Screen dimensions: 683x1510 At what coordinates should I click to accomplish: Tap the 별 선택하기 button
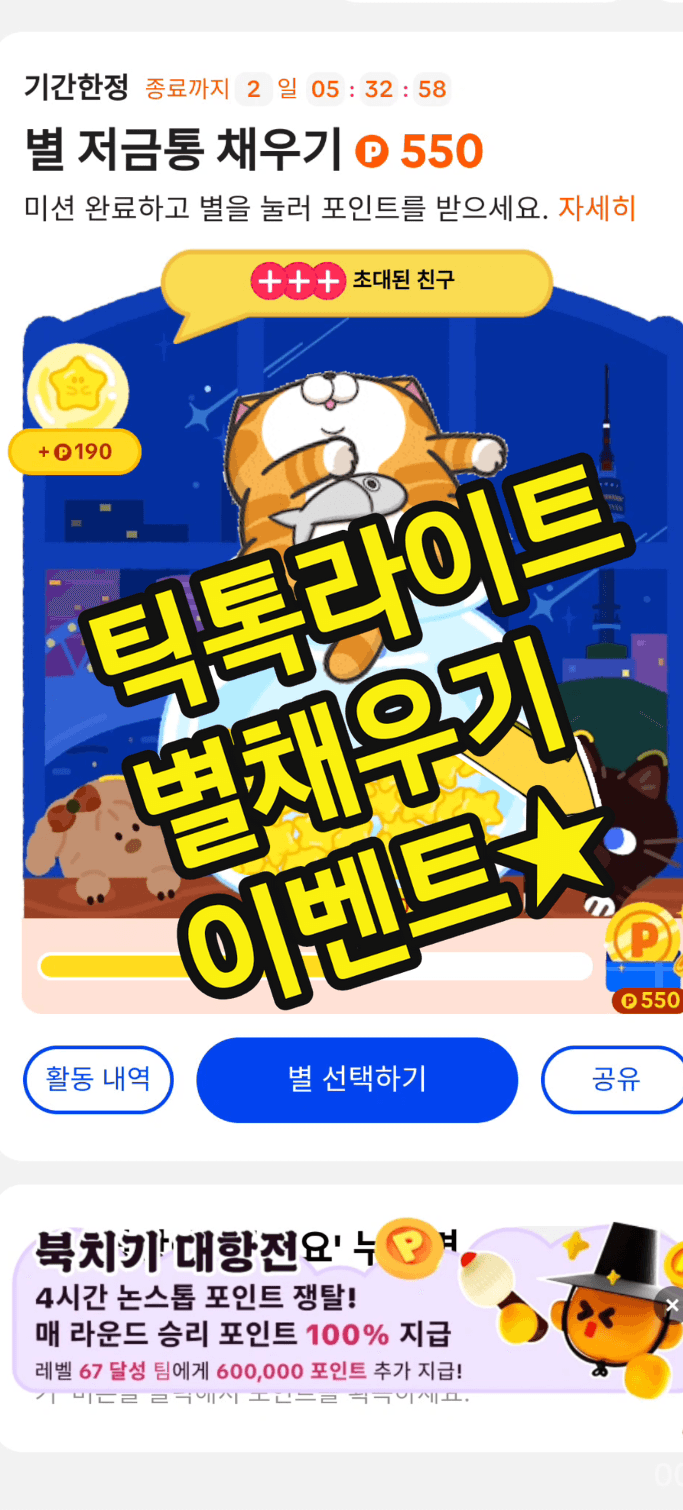[357, 1080]
